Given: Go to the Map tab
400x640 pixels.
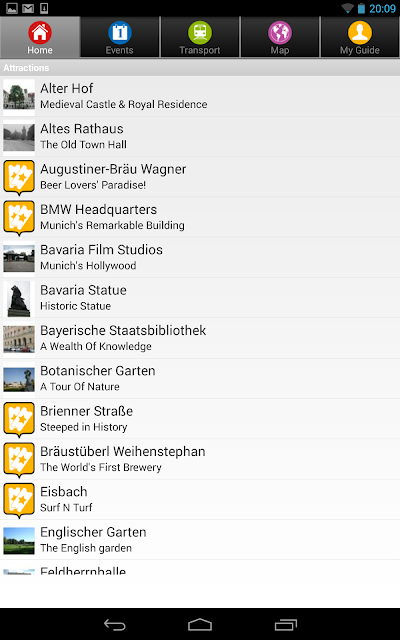Looking at the screenshot, I should [280, 37].
